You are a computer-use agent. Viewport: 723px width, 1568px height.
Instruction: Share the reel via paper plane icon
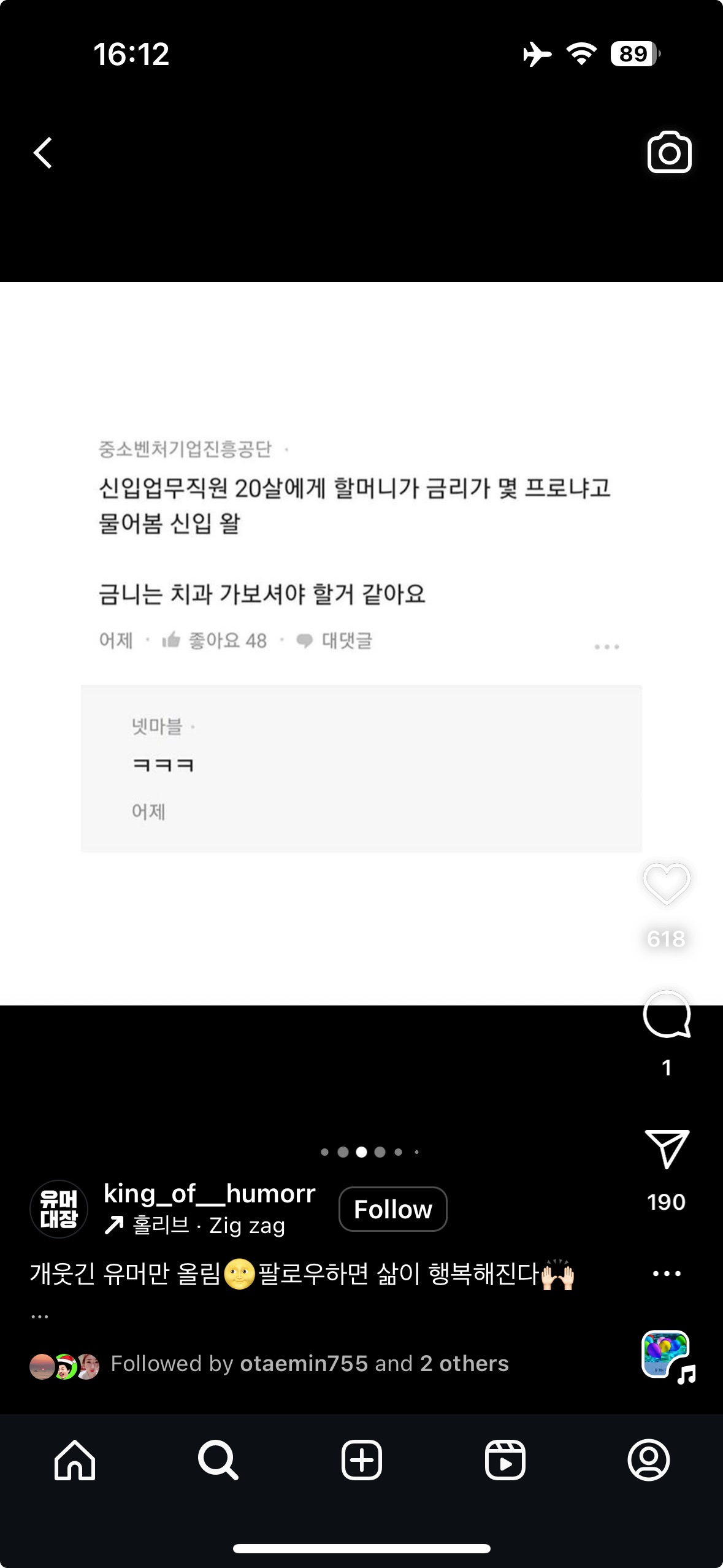tap(667, 1148)
